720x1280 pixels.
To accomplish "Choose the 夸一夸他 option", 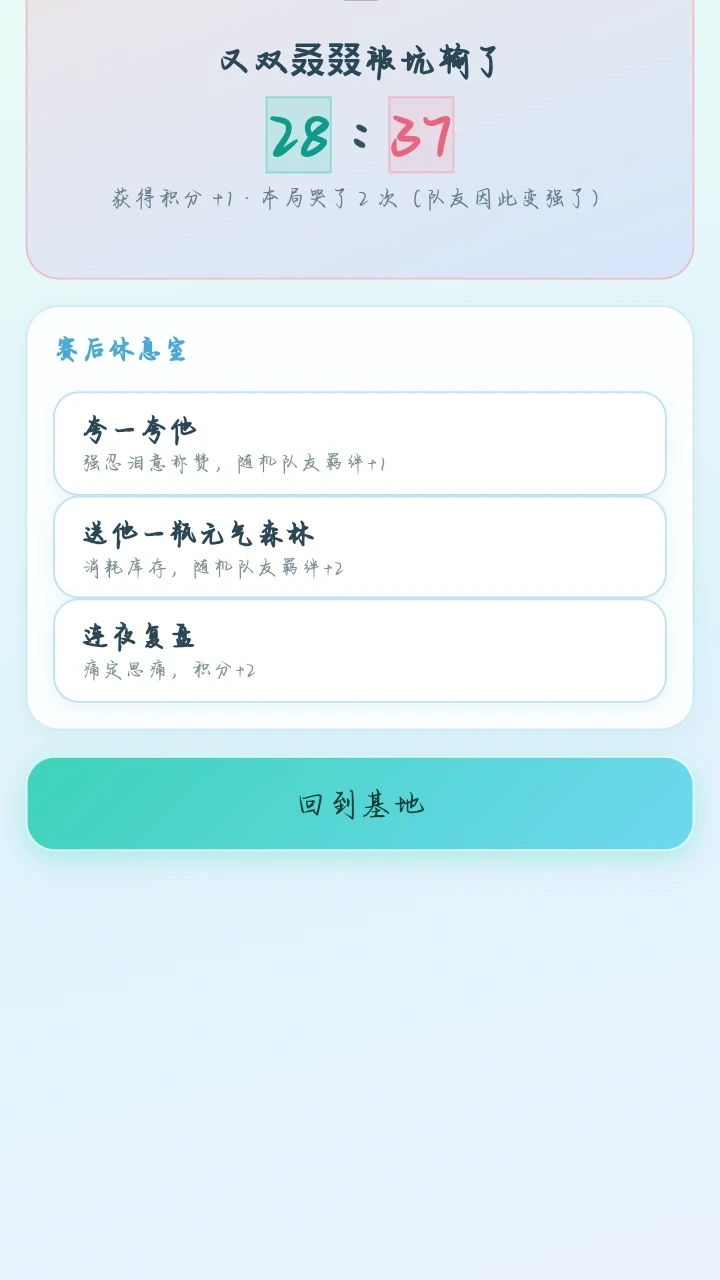I will pos(360,443).
